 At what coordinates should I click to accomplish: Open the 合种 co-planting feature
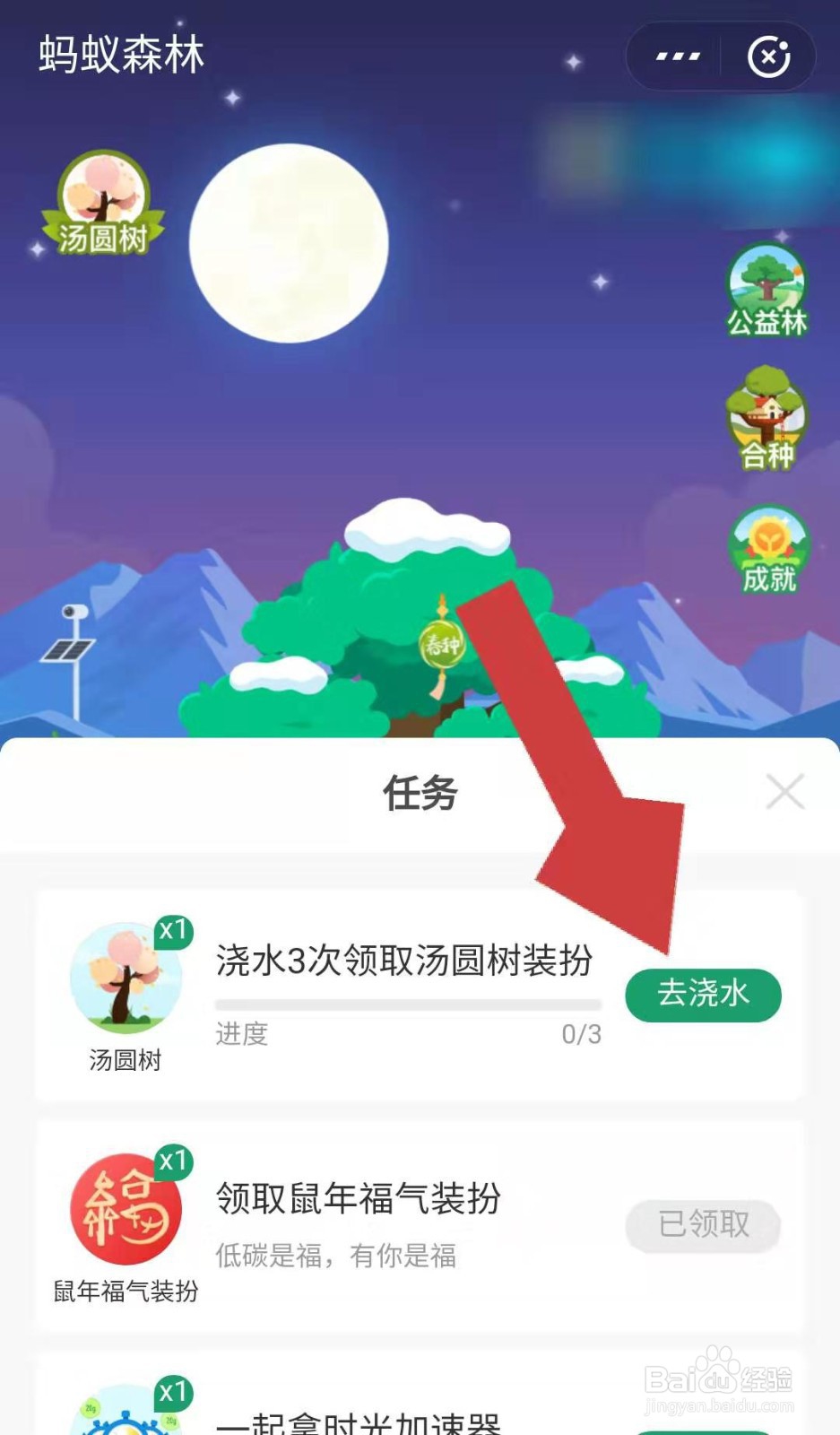point(769,422)
